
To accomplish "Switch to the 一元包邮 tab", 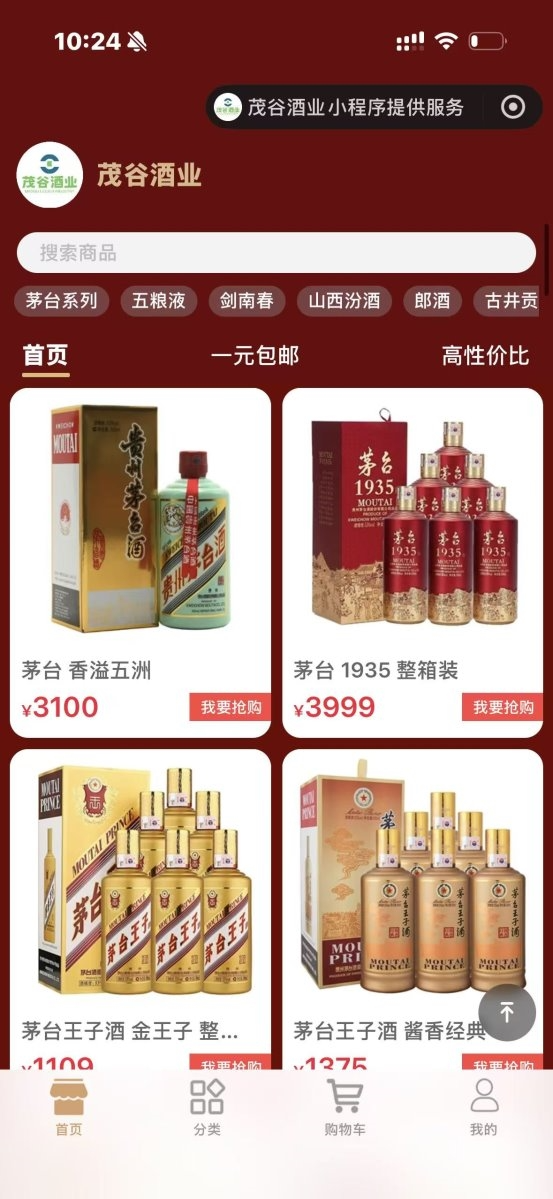I will 255,356.
